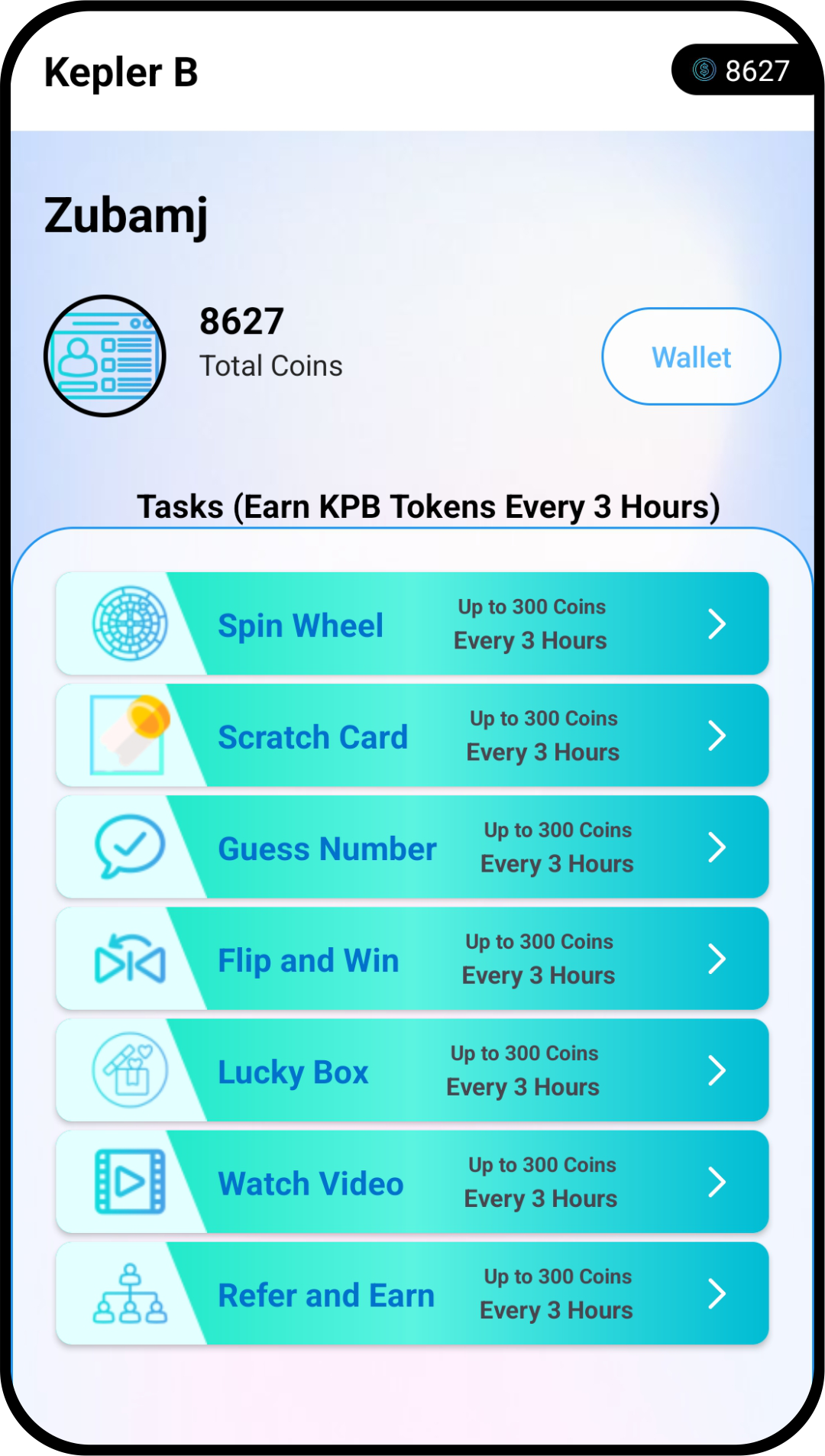
Task: Tap the 8627 coin balance badge
Action: [x=742, y=70]
